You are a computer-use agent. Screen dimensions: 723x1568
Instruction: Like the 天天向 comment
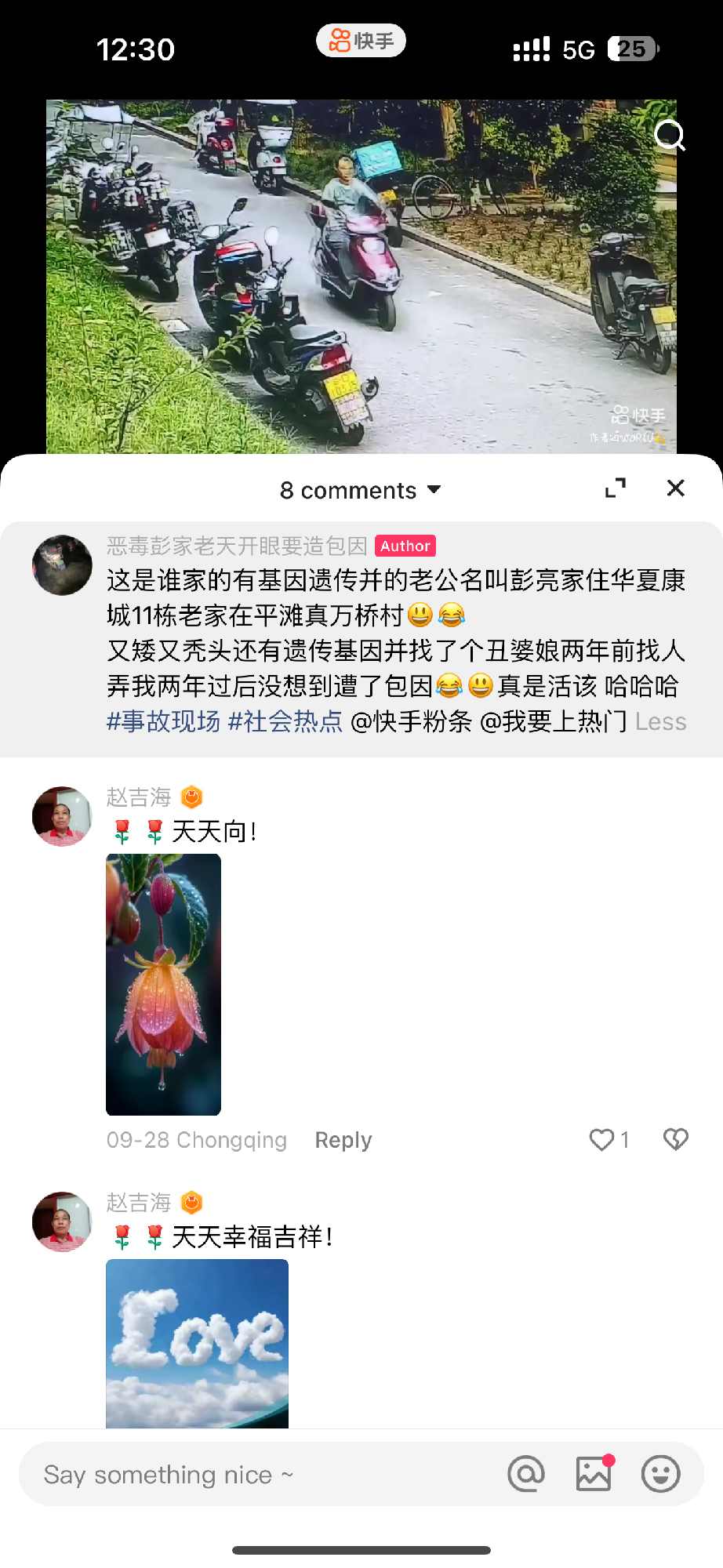coord(602,1140)
